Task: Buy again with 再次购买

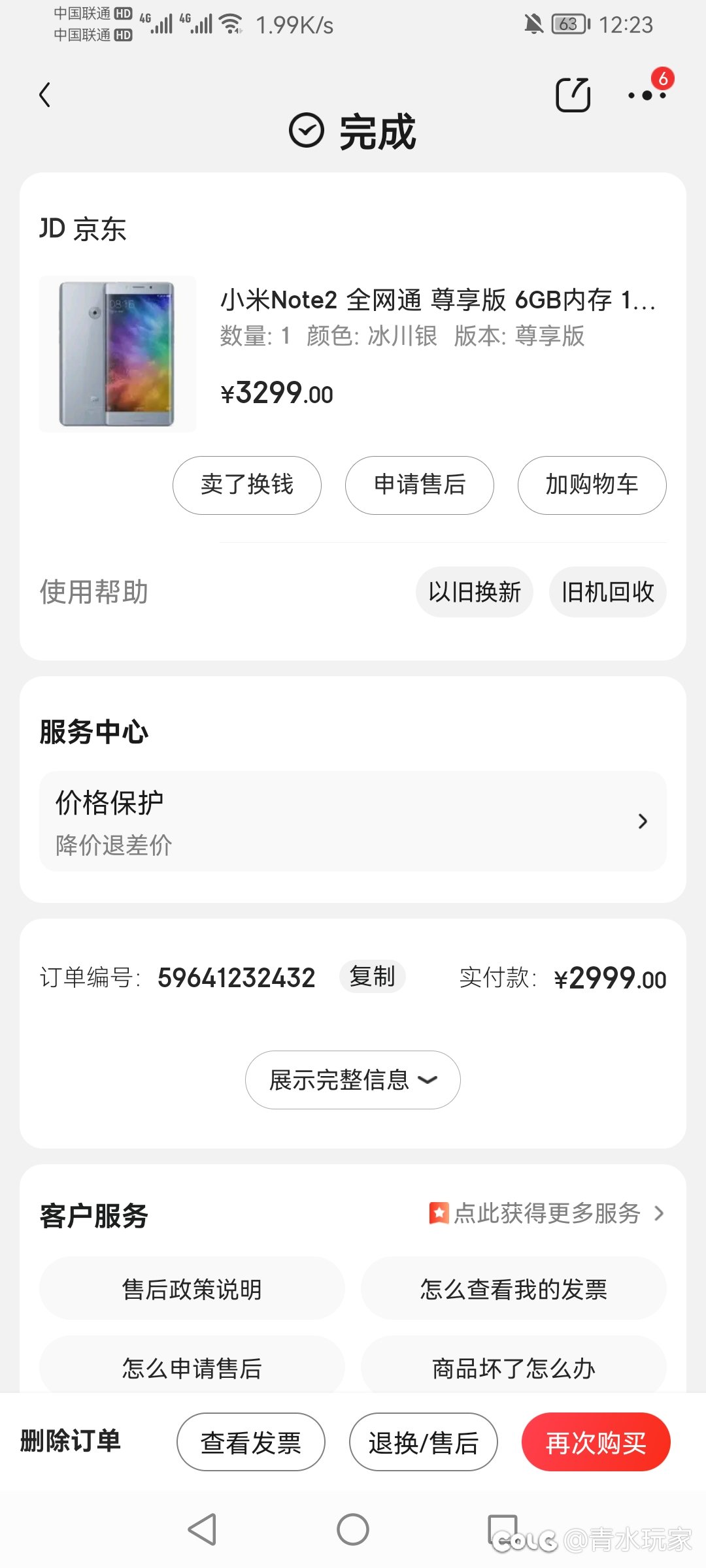Action: pos(596,1442)
